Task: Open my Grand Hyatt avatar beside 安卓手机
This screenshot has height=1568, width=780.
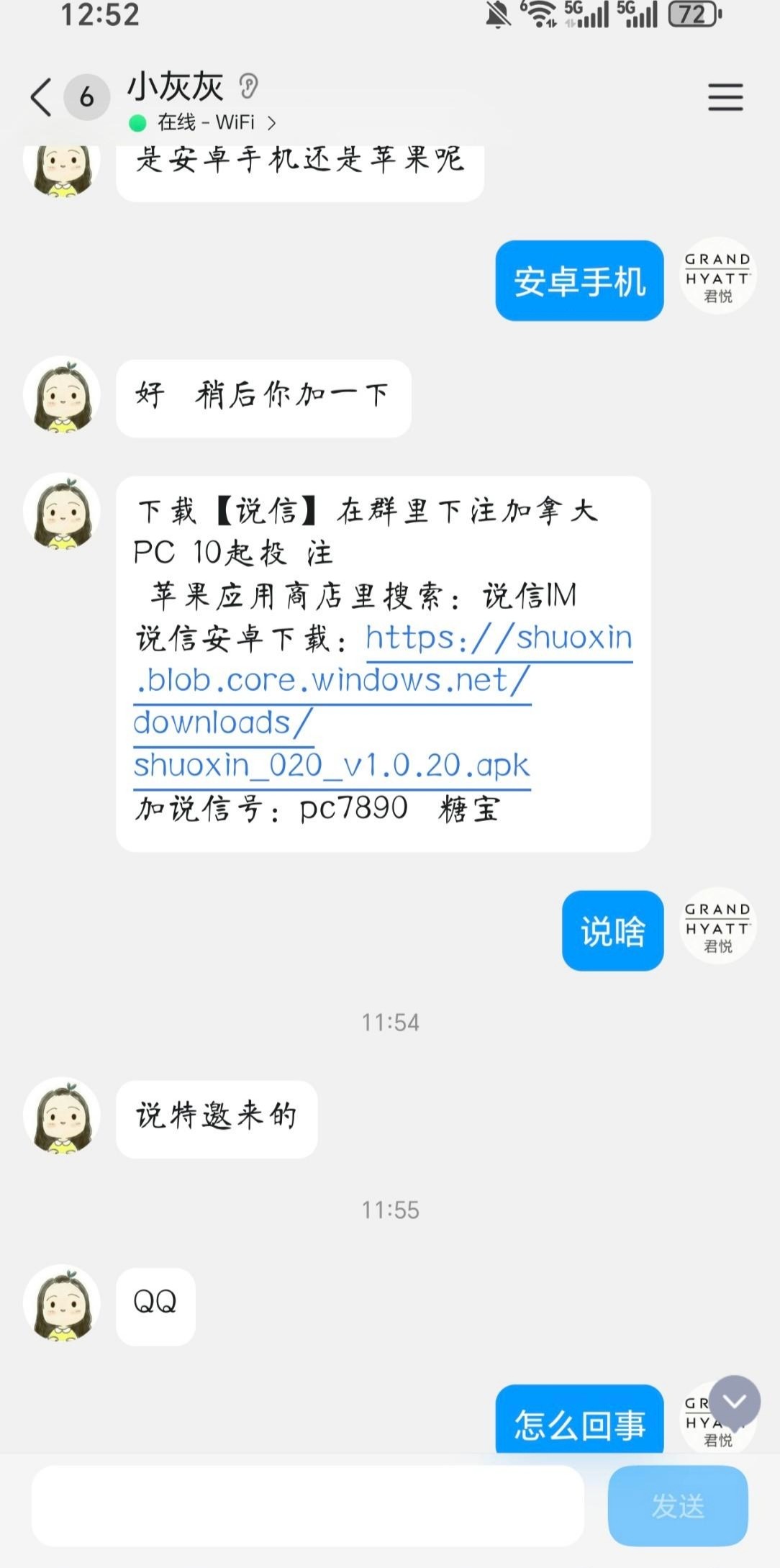Action: pos(717,276)
